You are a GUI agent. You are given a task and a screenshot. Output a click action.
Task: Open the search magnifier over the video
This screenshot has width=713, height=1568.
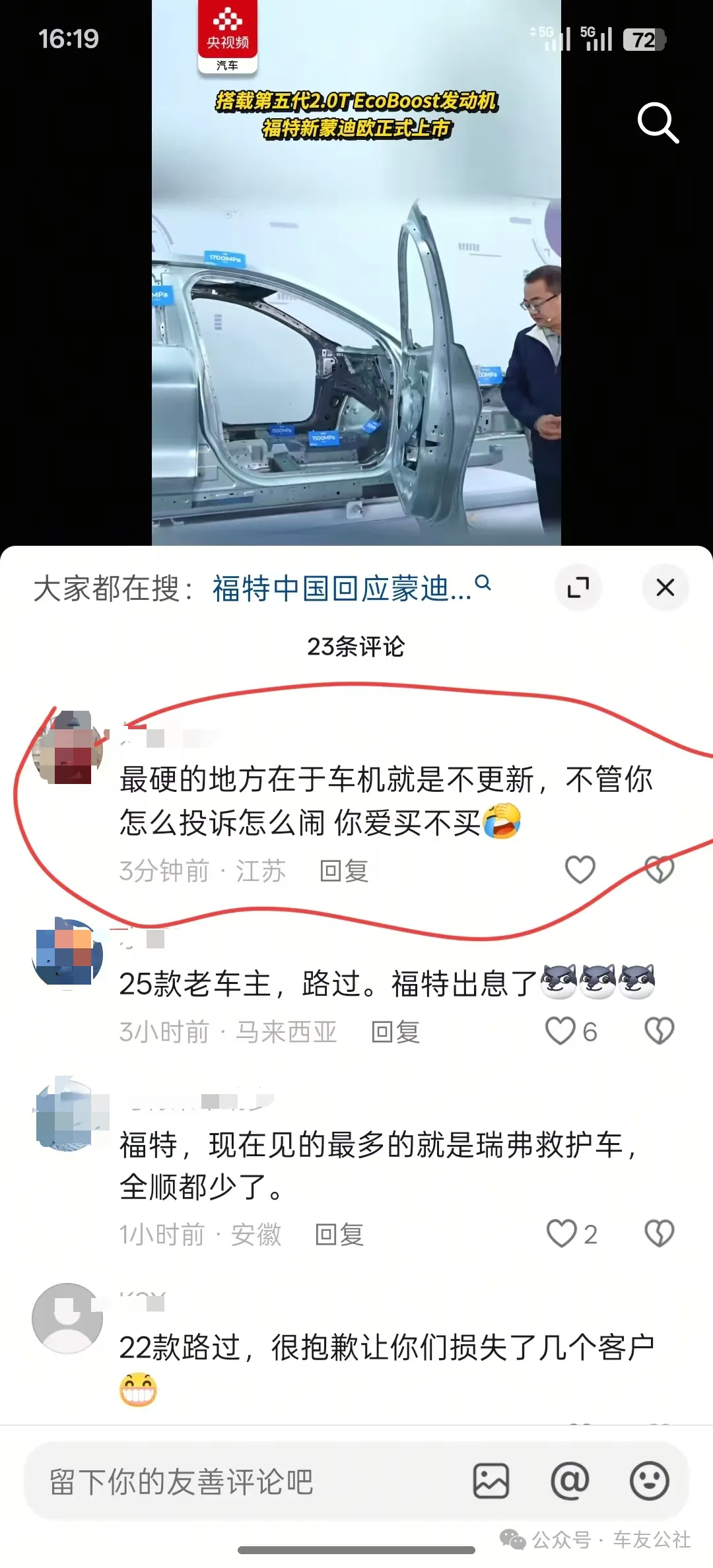(x=658, y=123)
